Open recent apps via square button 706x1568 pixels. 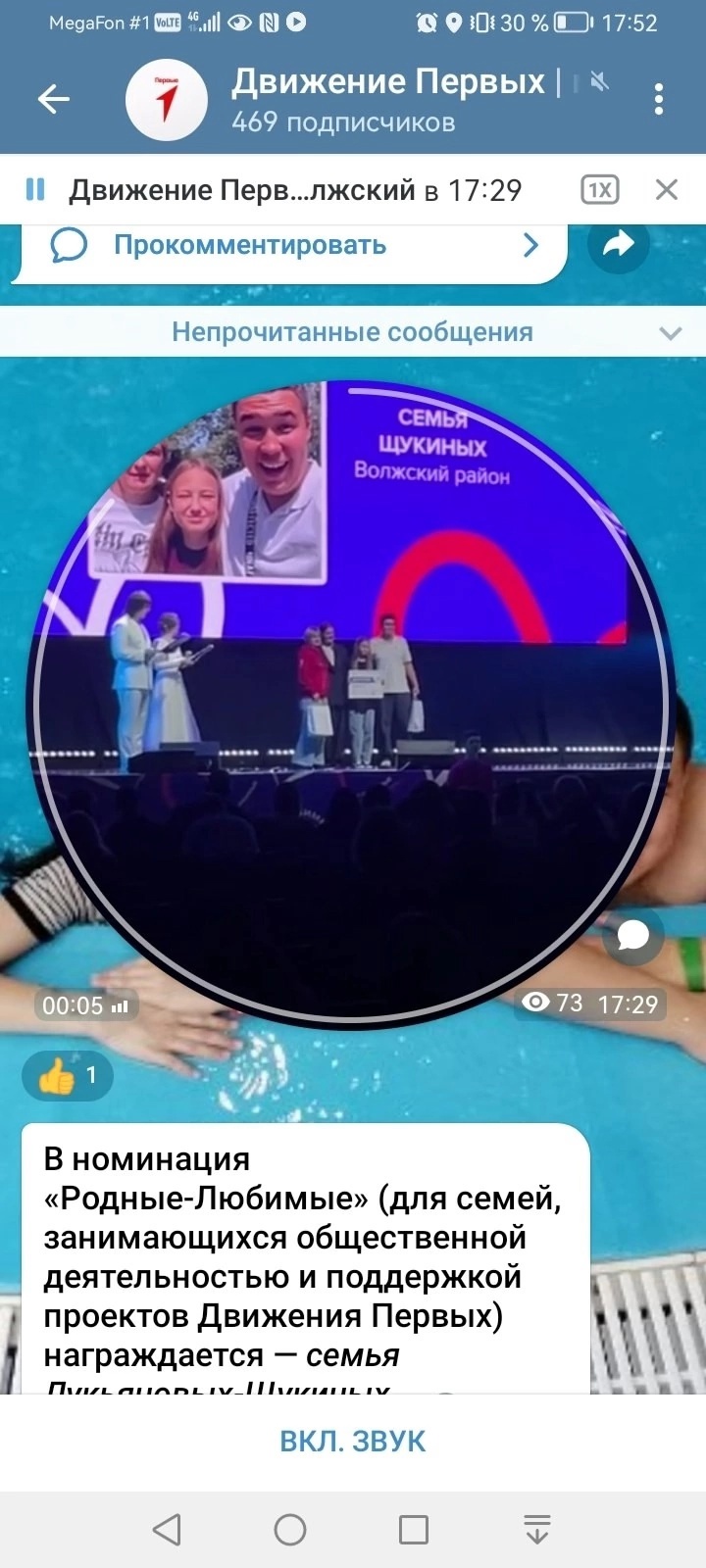click(x=414, y=1529)
